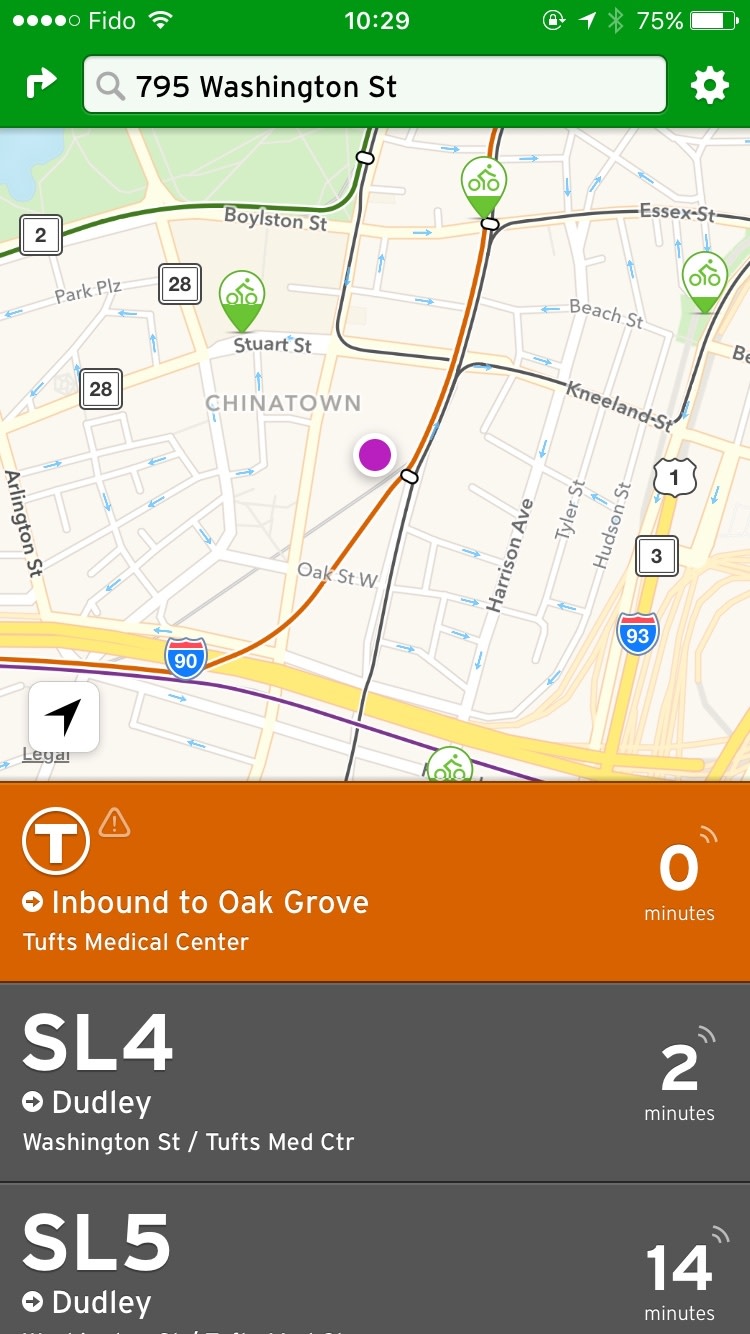Tap the current location compass button
This screenshot has width=750, height=1334.
(63, 716)
